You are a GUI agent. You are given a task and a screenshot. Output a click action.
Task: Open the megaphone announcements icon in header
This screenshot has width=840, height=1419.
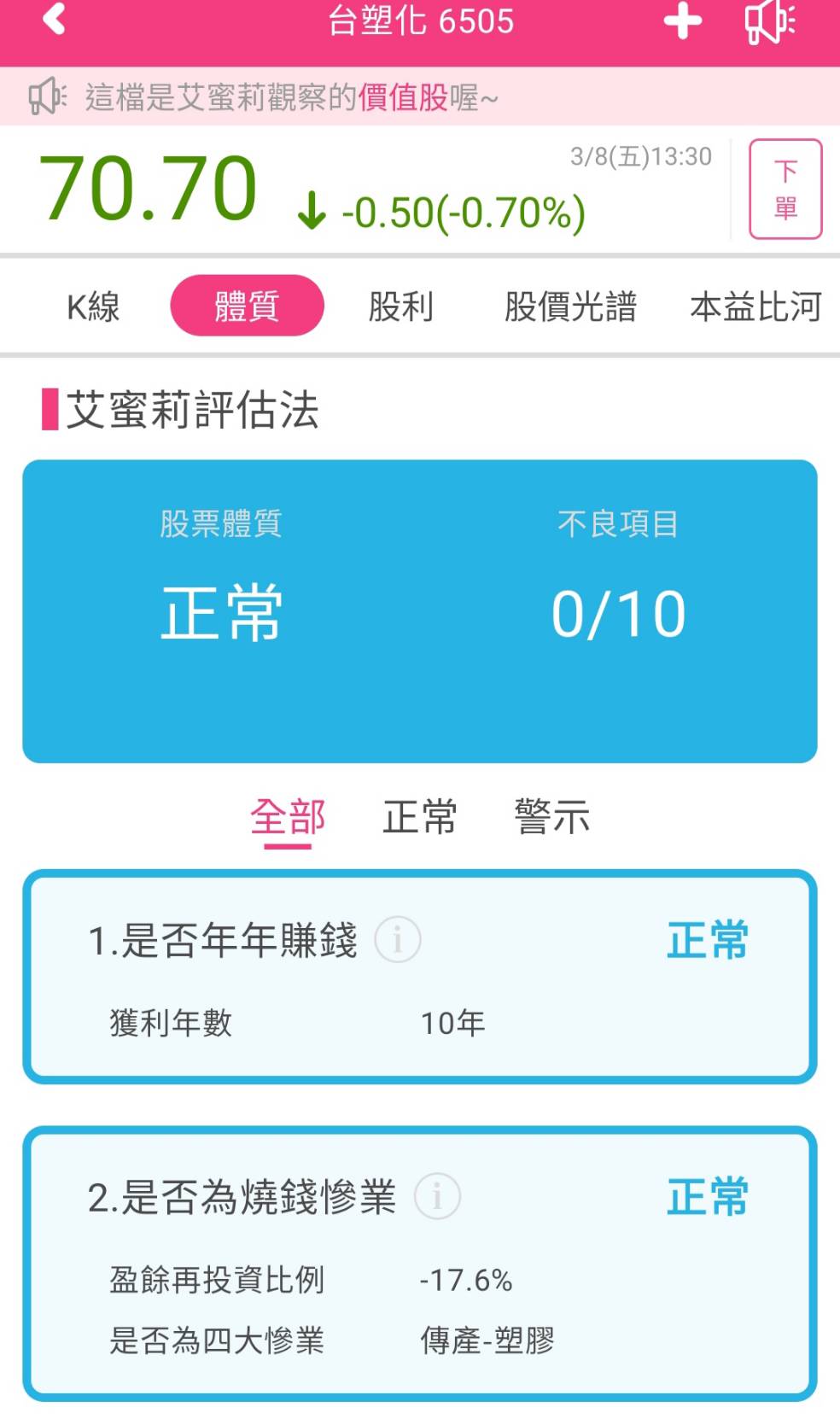[x=770, y=21]
